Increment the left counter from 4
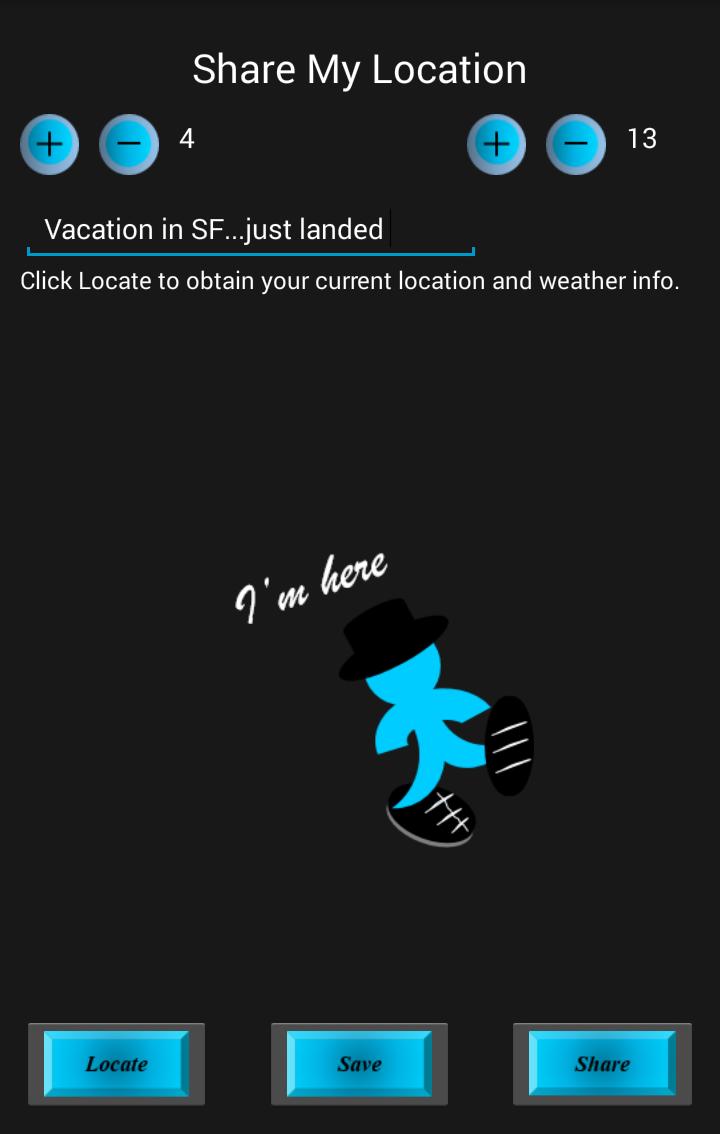This screenshot has width=720, height=1134. click(49, 144)
